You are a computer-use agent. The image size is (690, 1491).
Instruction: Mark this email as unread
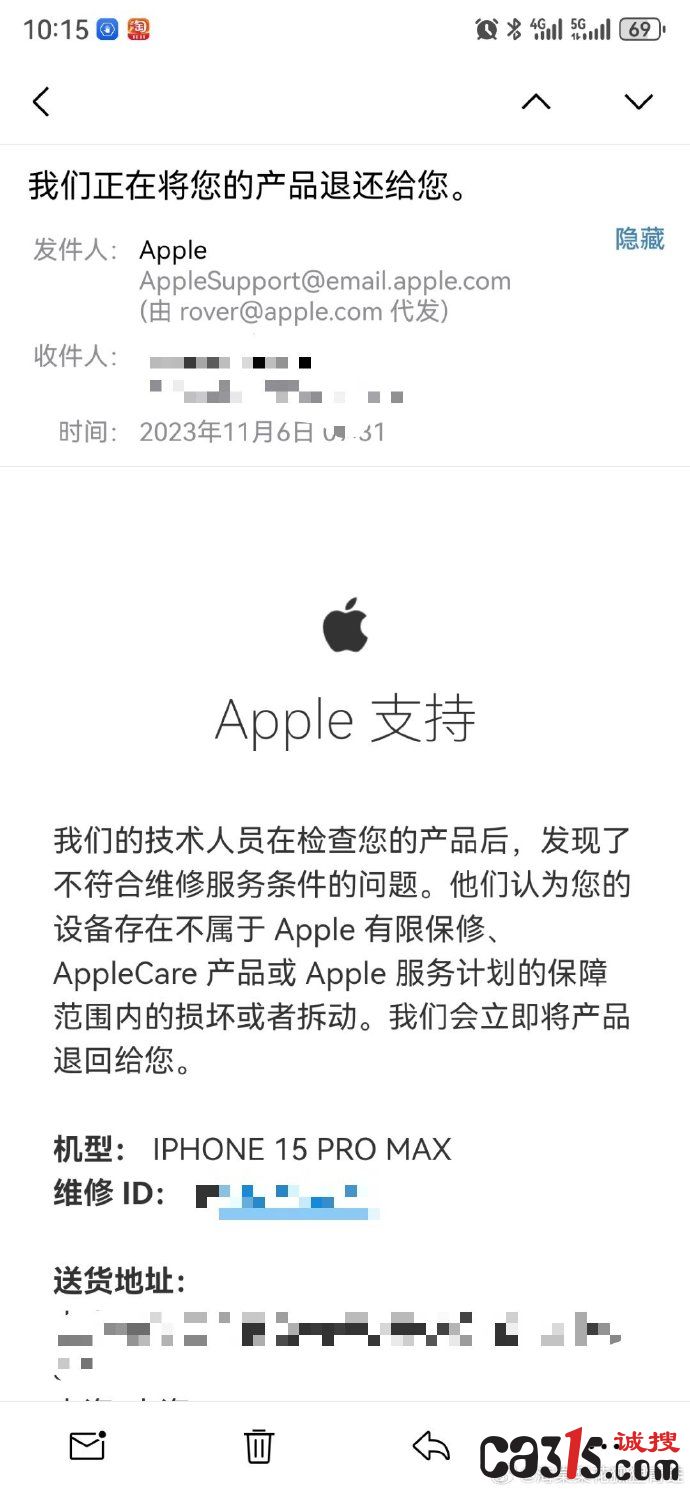[87, 1446]
